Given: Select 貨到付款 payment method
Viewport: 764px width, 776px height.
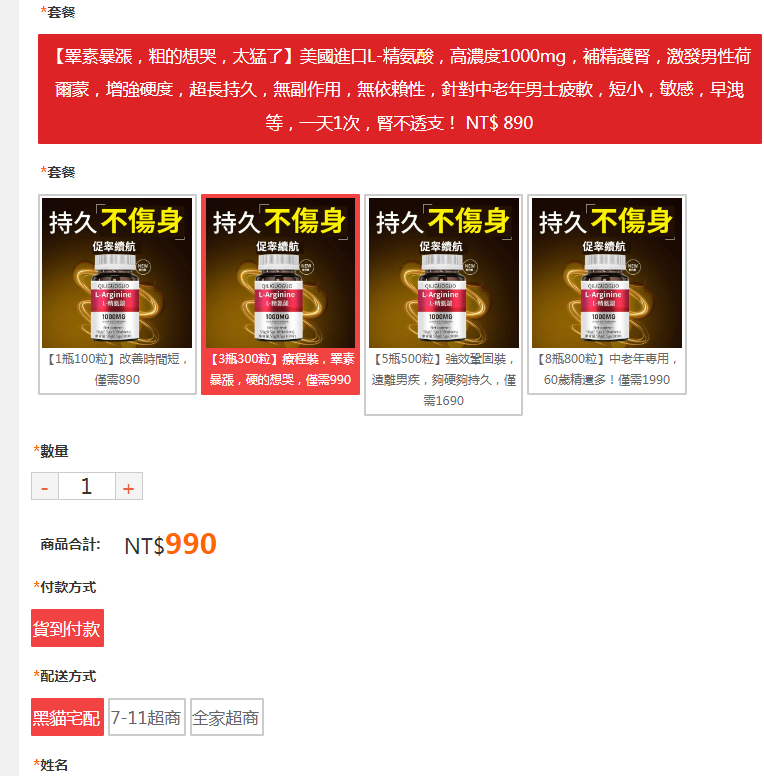Looking at the screenshot, I should pyautogui.click(x=67, y=628).
